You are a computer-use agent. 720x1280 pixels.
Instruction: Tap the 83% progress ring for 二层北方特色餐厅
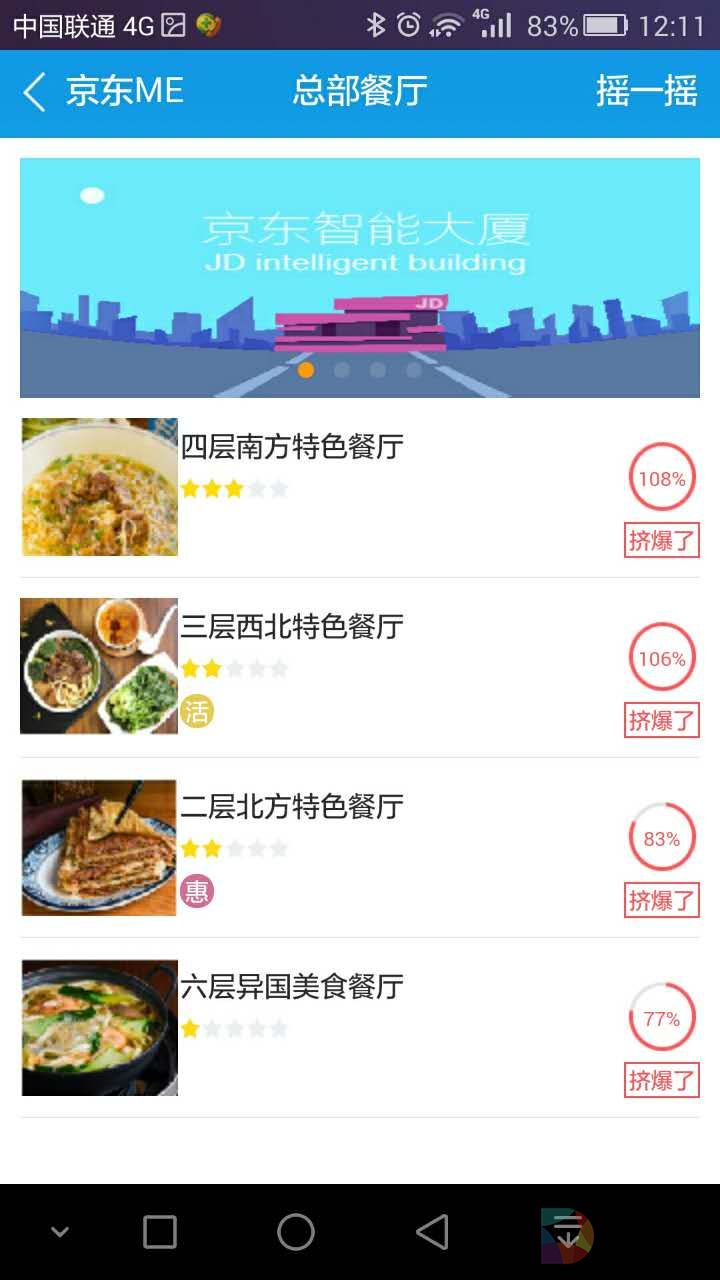[x=660, y=837]
